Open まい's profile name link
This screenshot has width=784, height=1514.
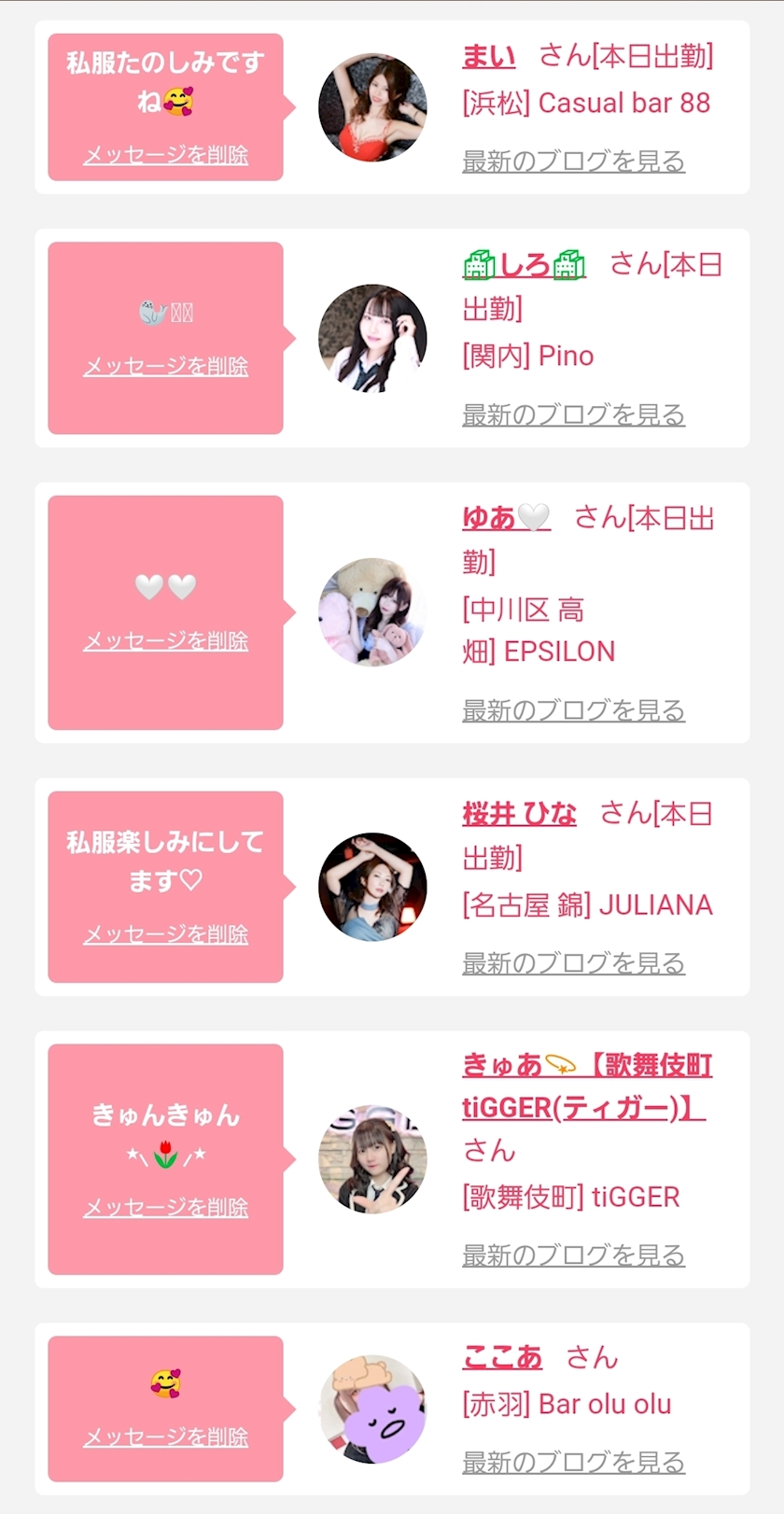pos(489,56)
